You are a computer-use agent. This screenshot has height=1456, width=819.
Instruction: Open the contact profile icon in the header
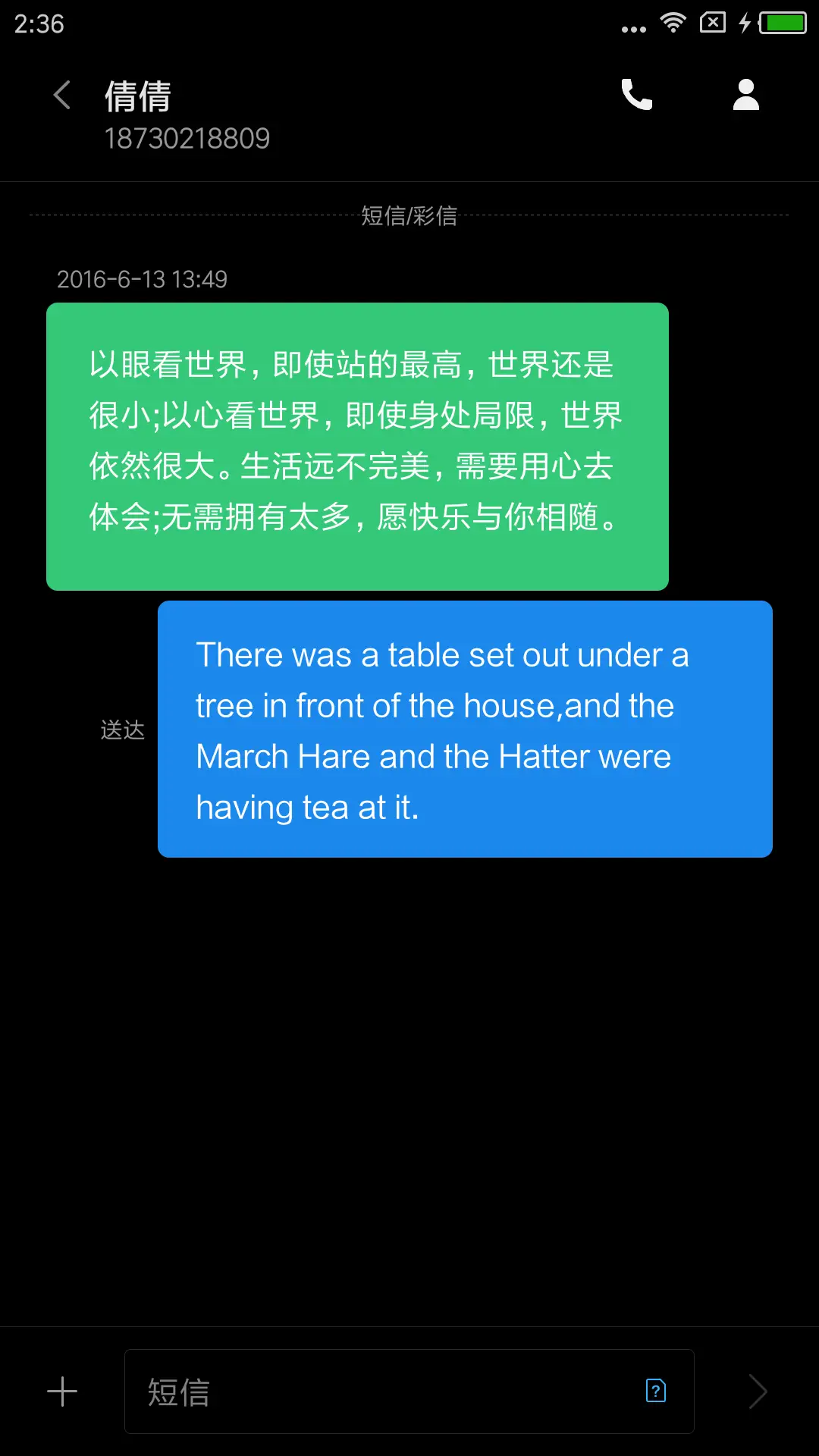click(745, 95)
